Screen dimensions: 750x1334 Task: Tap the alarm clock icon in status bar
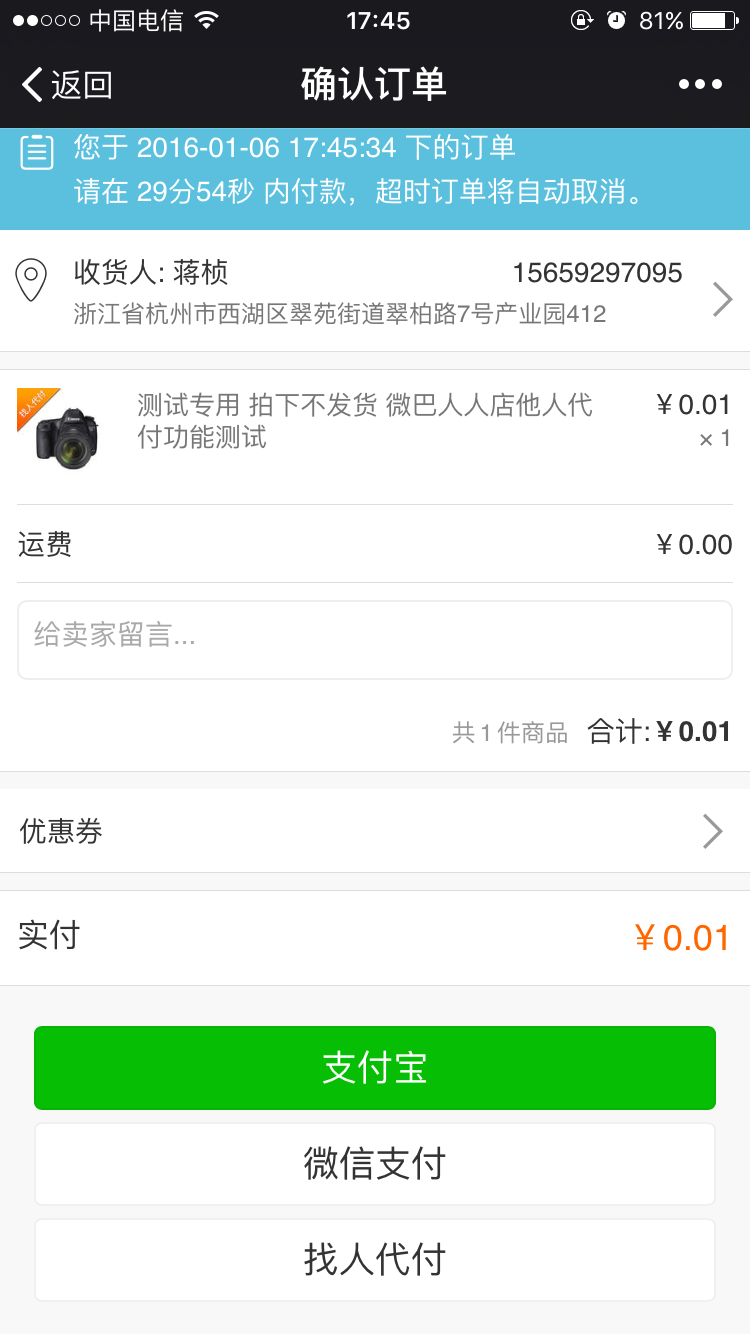coord(617,19)
